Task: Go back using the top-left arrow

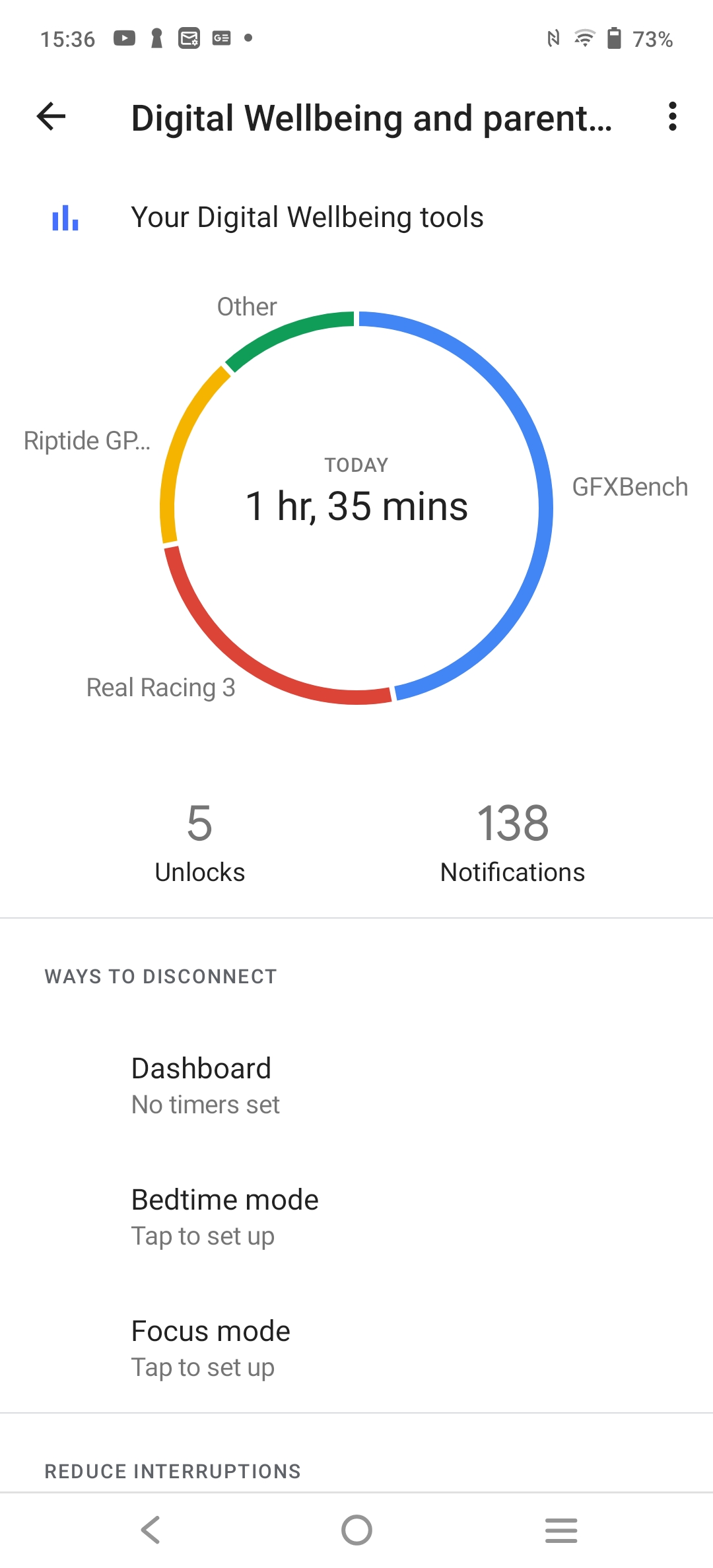Action: click(51, 117)
